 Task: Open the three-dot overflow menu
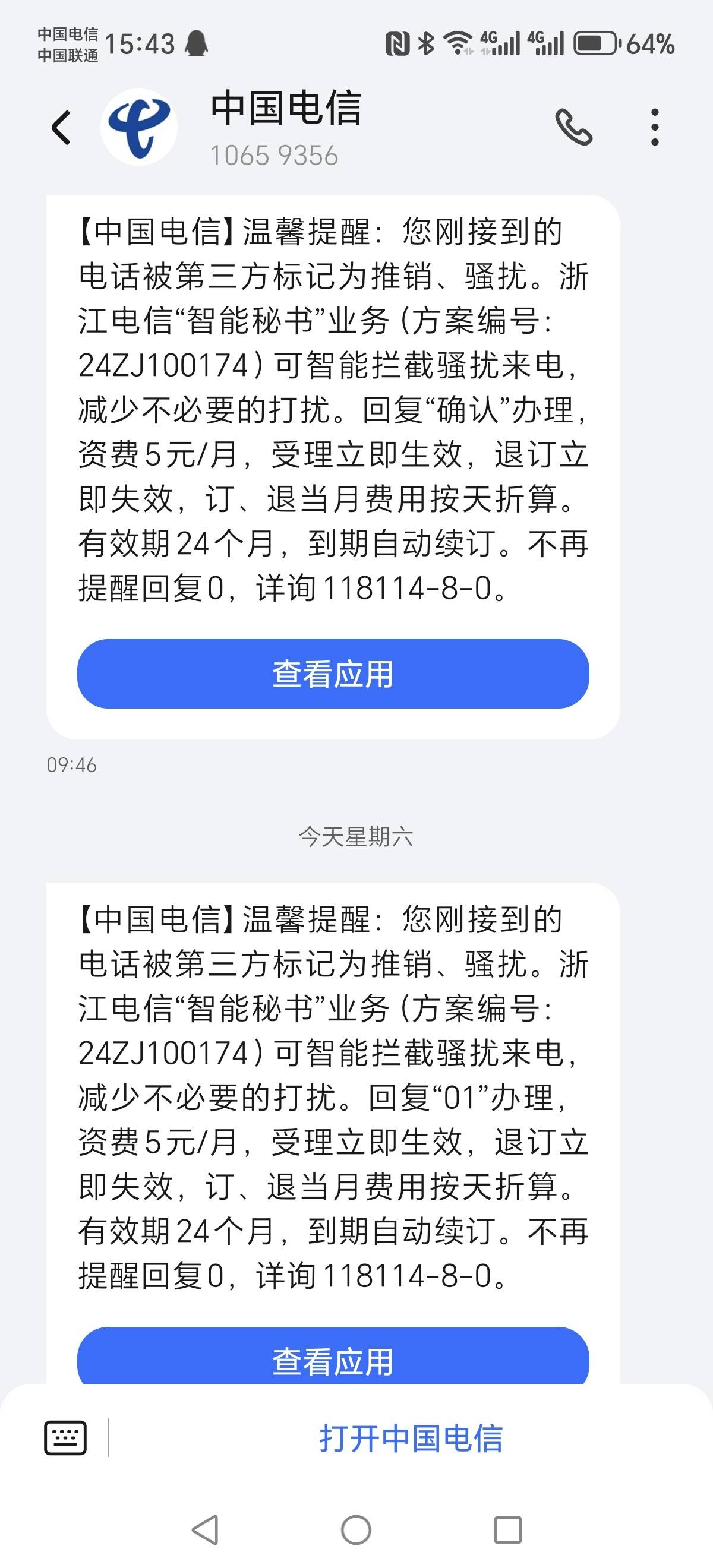pos(655,128)
